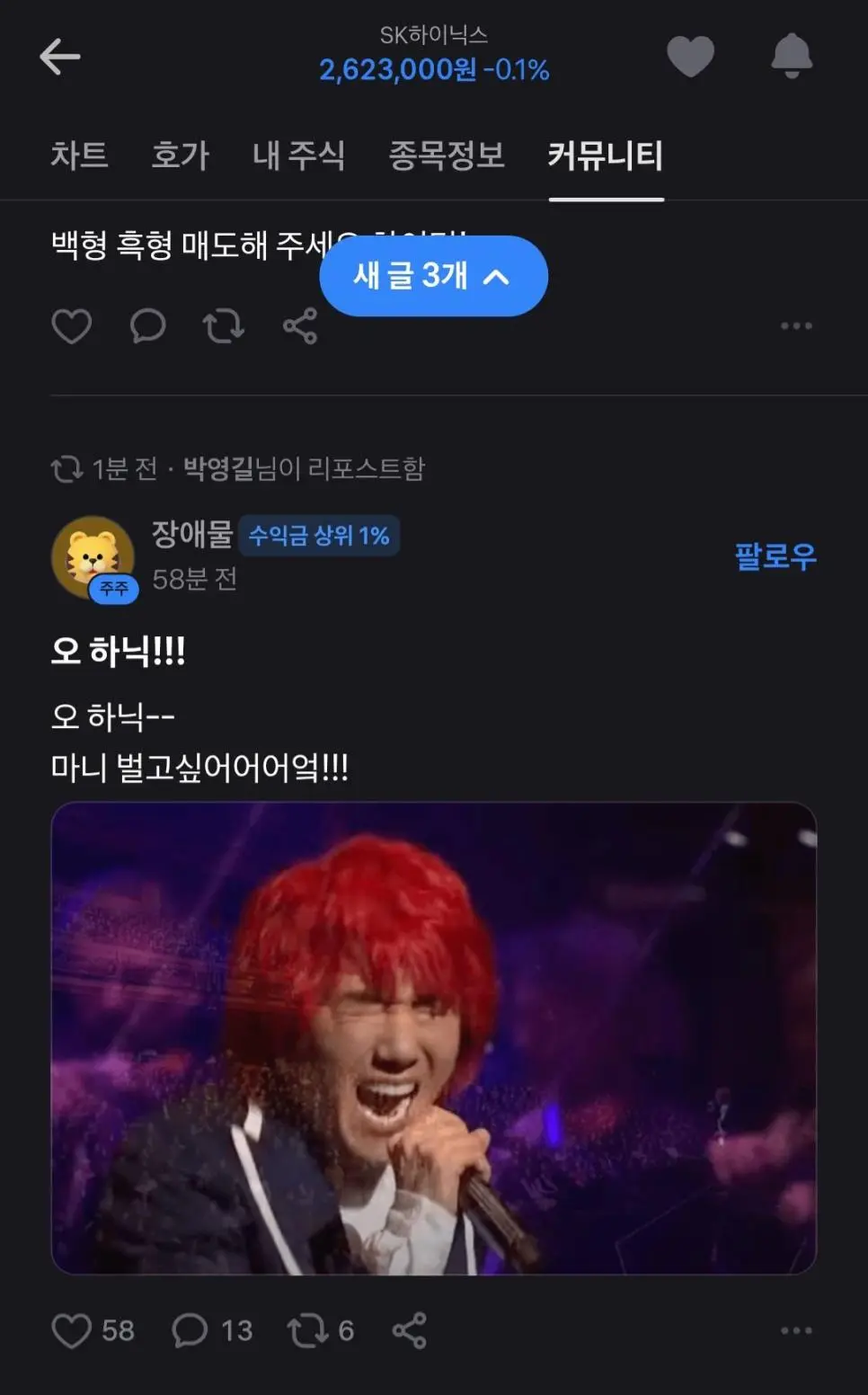
Task: Open the image in the 오 하닉!!! post
Action: click(x=433, y=1038)
